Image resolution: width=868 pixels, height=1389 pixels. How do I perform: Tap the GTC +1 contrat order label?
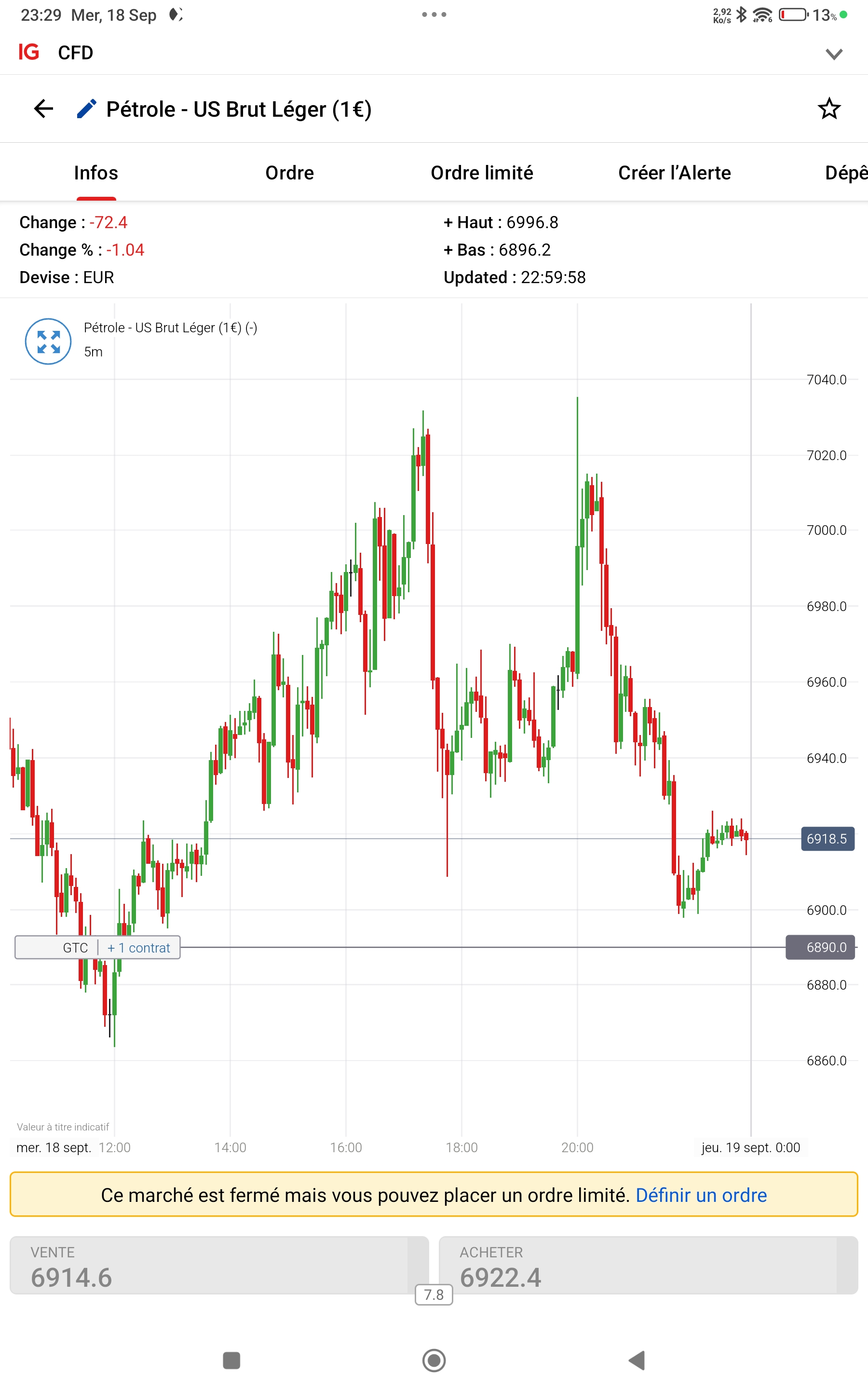[97, 948]
